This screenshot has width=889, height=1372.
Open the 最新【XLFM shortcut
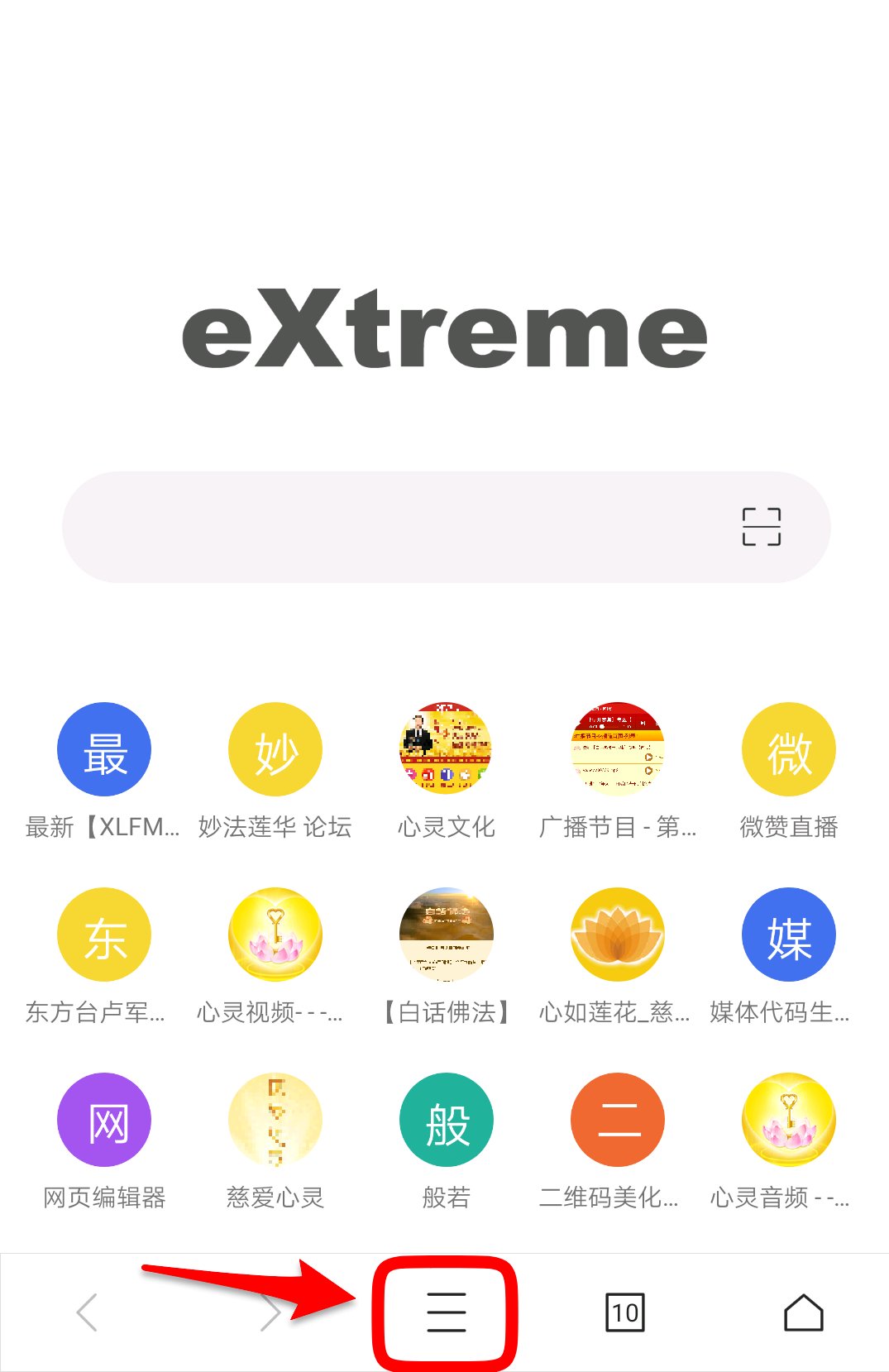point(104,750)
